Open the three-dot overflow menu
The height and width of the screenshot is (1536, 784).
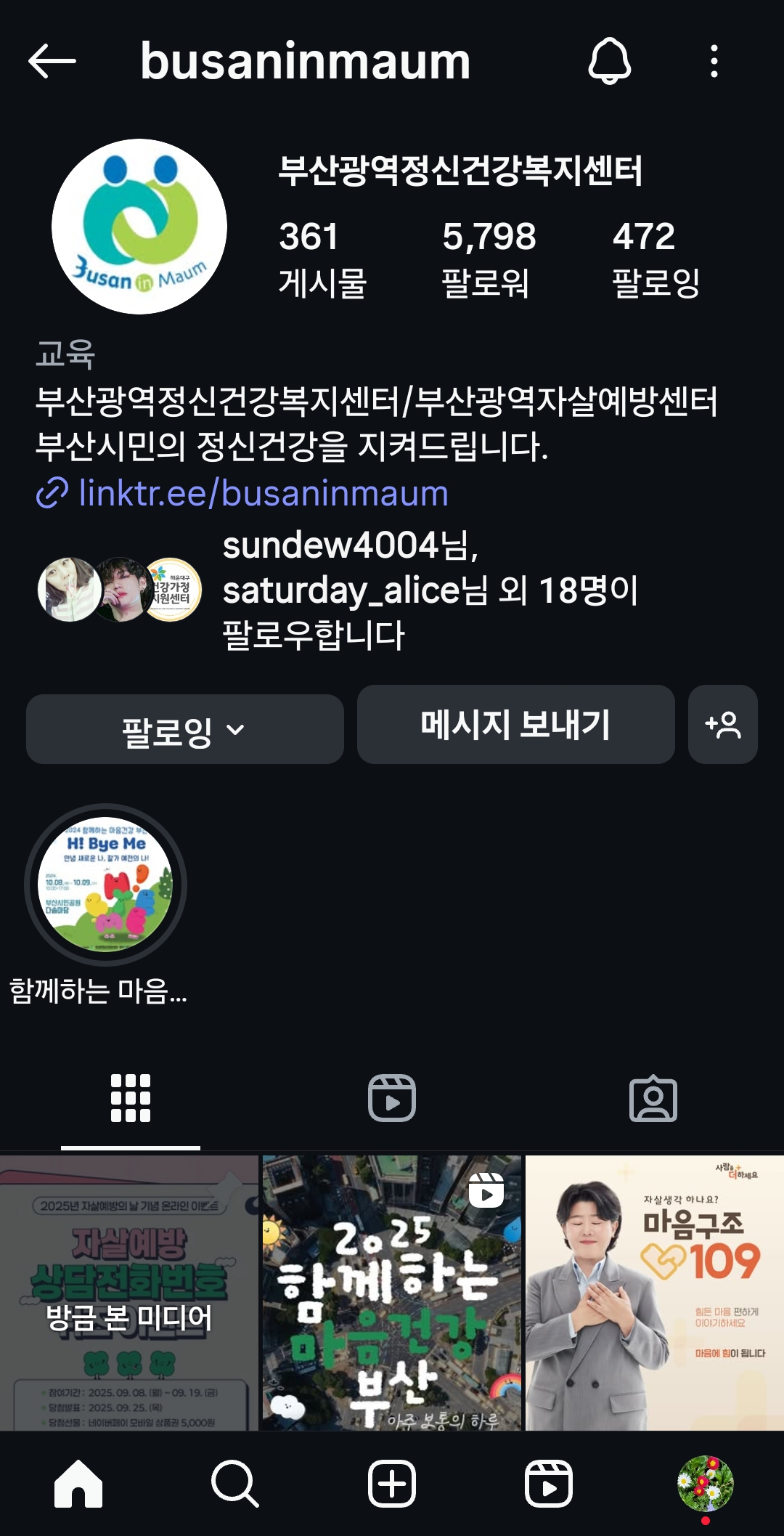pos(714,61)
